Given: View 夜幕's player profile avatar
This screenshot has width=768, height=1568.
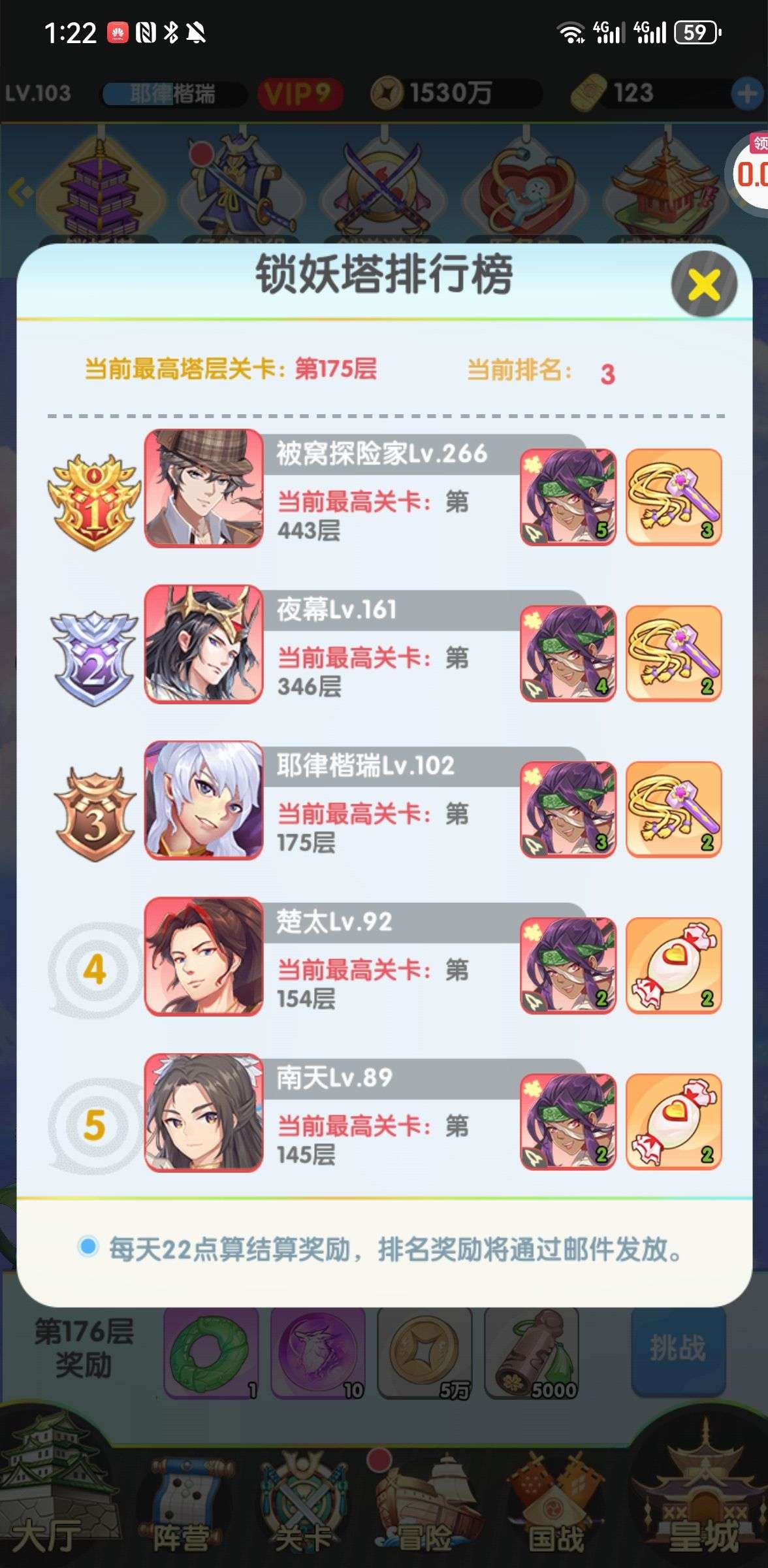Looking at the screenshot, I should tap(204, 644).
